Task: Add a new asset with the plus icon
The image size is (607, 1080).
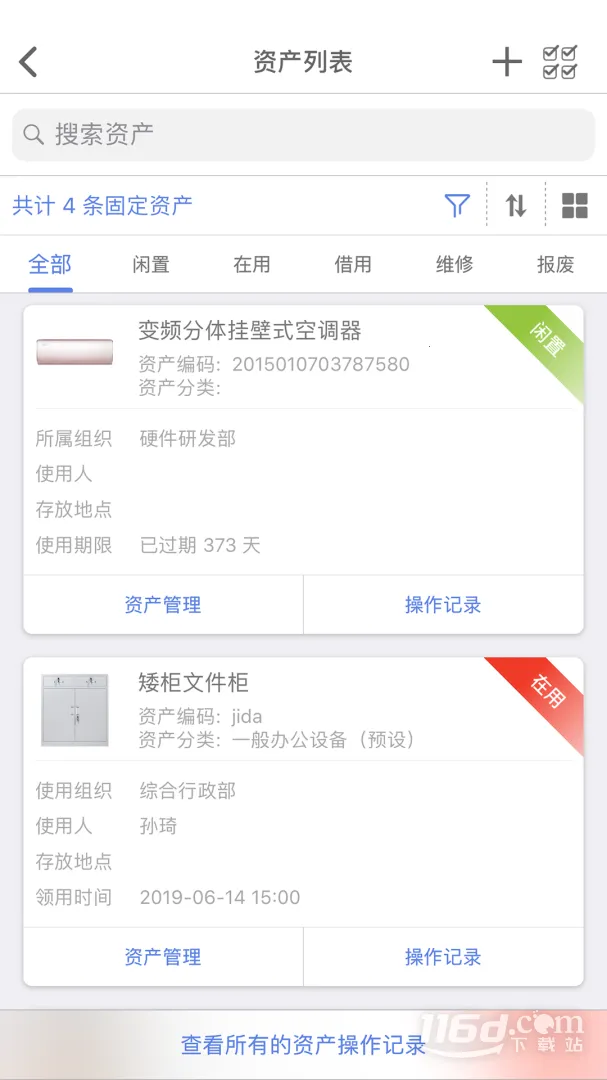Action: coord(507,62)
